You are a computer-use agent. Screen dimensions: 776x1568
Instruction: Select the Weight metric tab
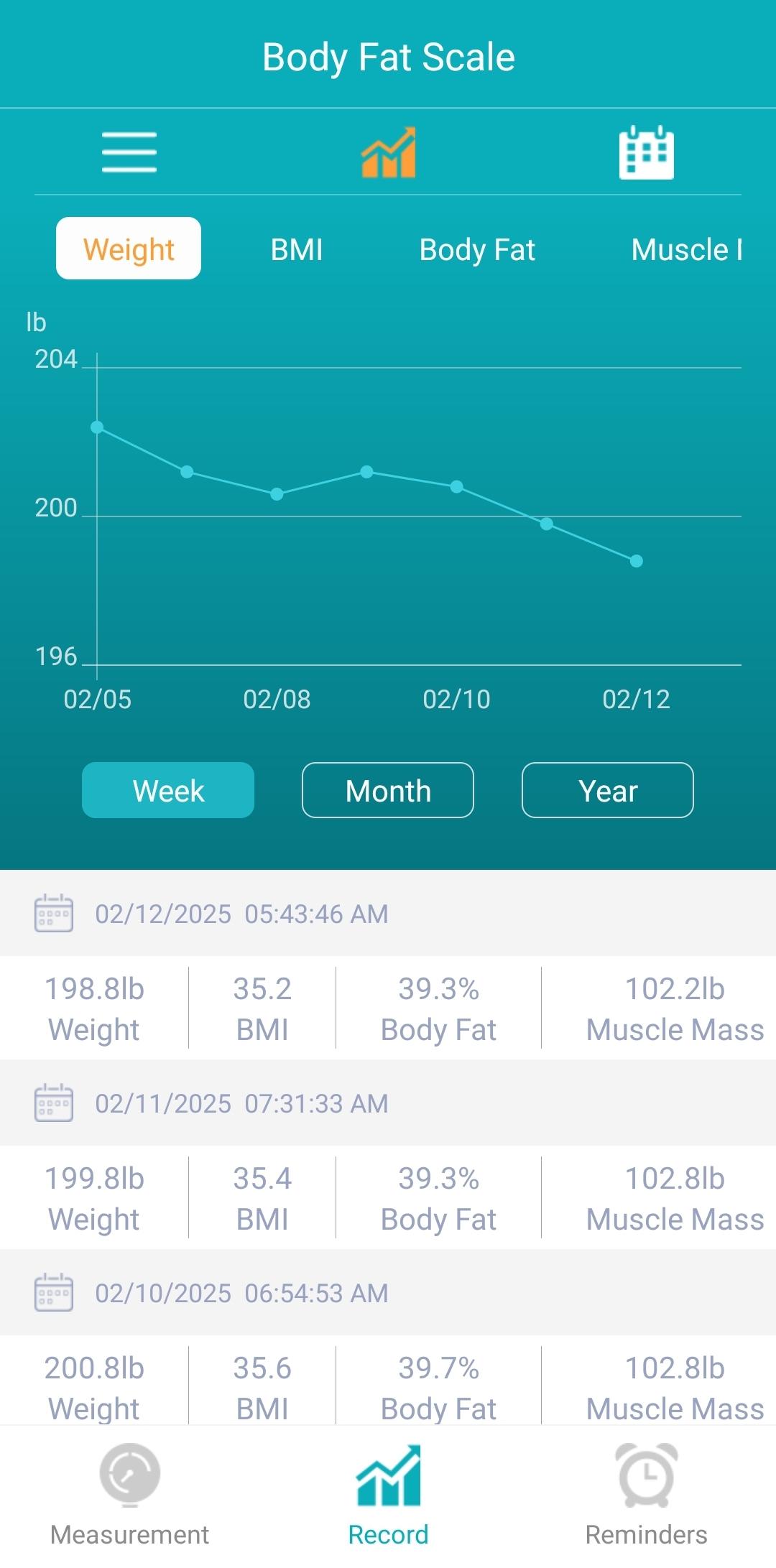(129, 249)
